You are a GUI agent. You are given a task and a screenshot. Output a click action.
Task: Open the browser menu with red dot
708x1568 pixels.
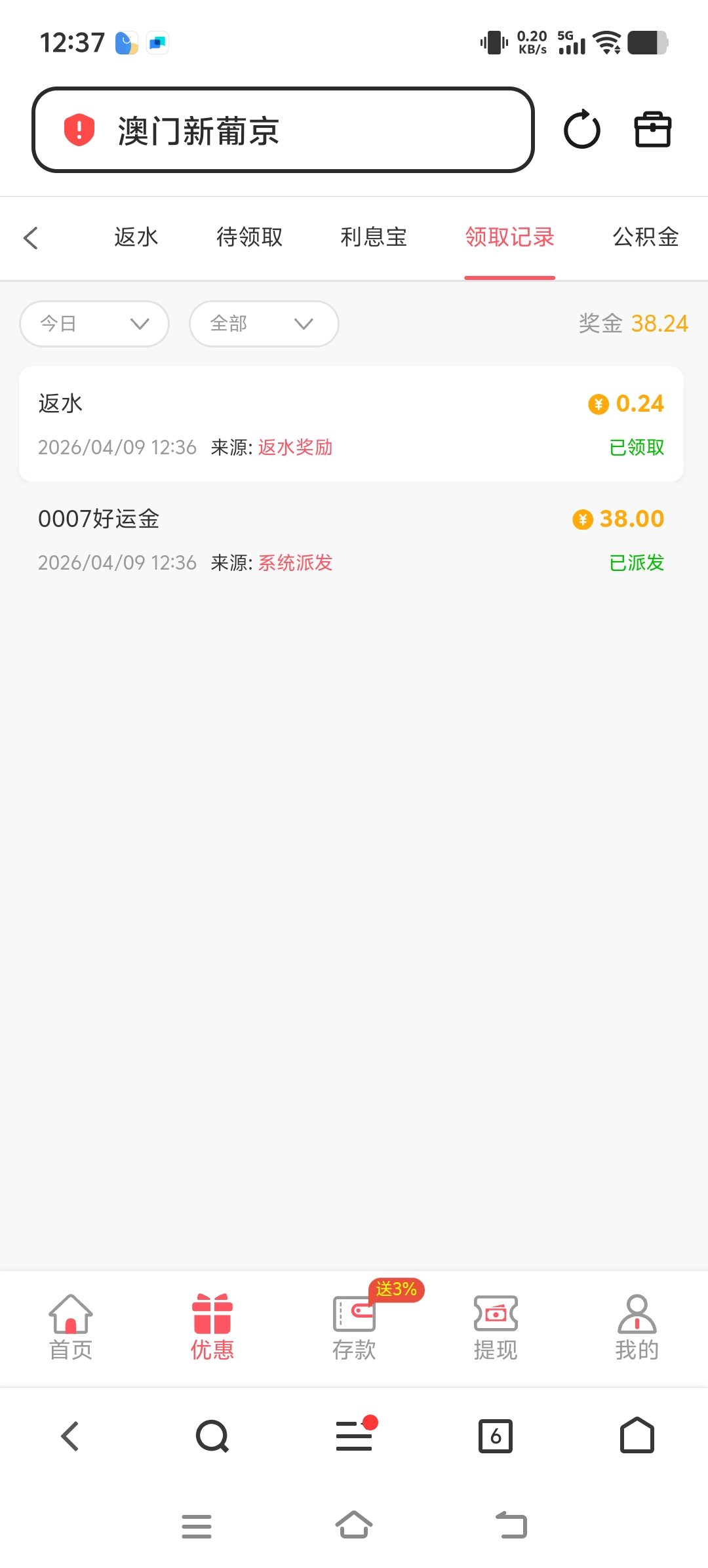coord(354,1436)
